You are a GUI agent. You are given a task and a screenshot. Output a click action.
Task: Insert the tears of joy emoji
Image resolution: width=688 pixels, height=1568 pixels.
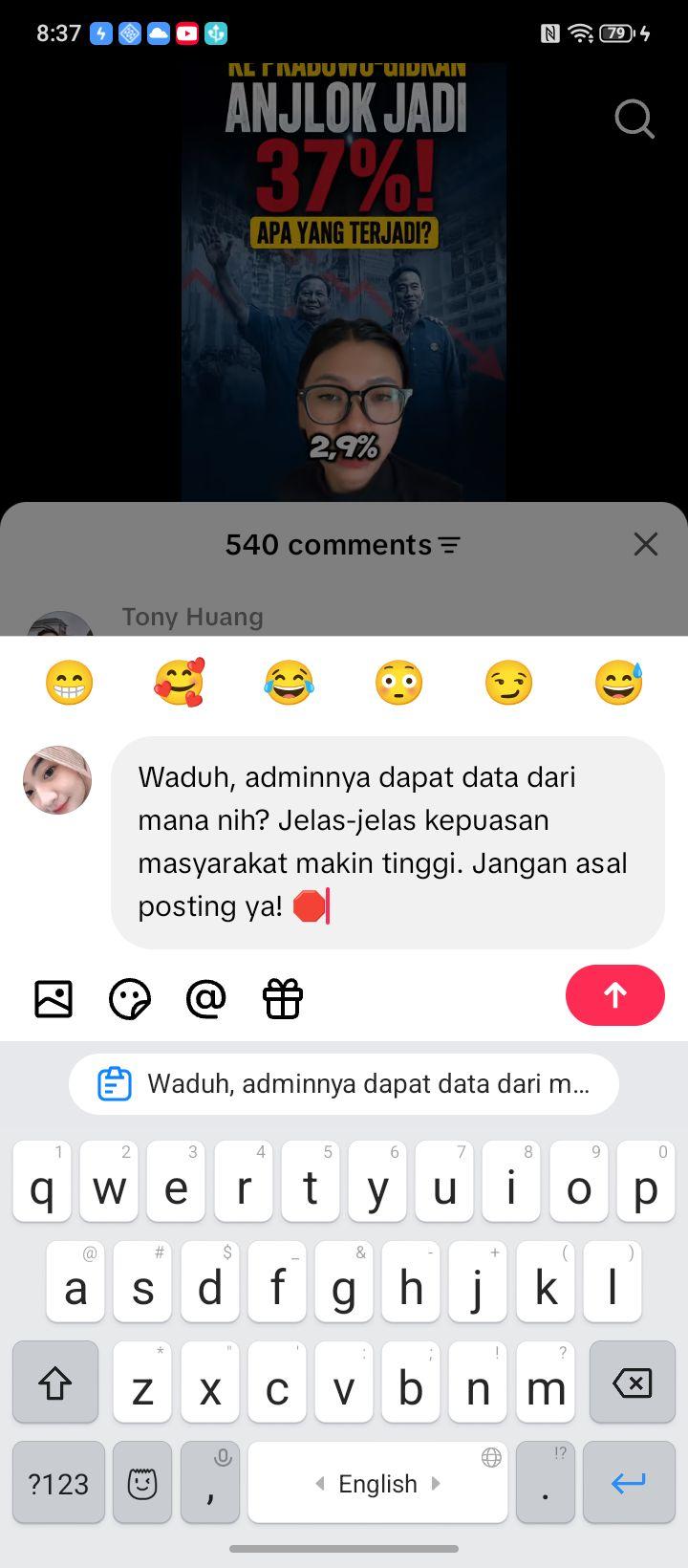coord(290,683)
